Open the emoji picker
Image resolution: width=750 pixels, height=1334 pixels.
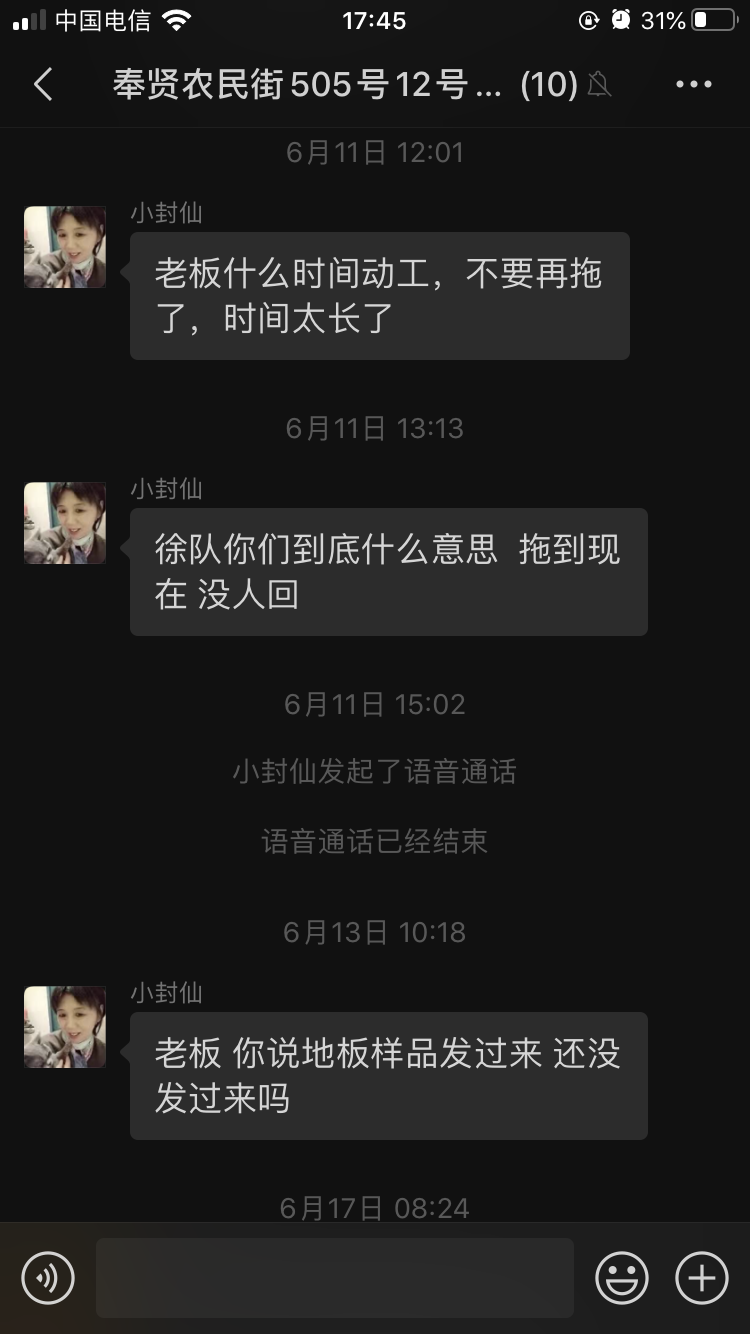621,1277
